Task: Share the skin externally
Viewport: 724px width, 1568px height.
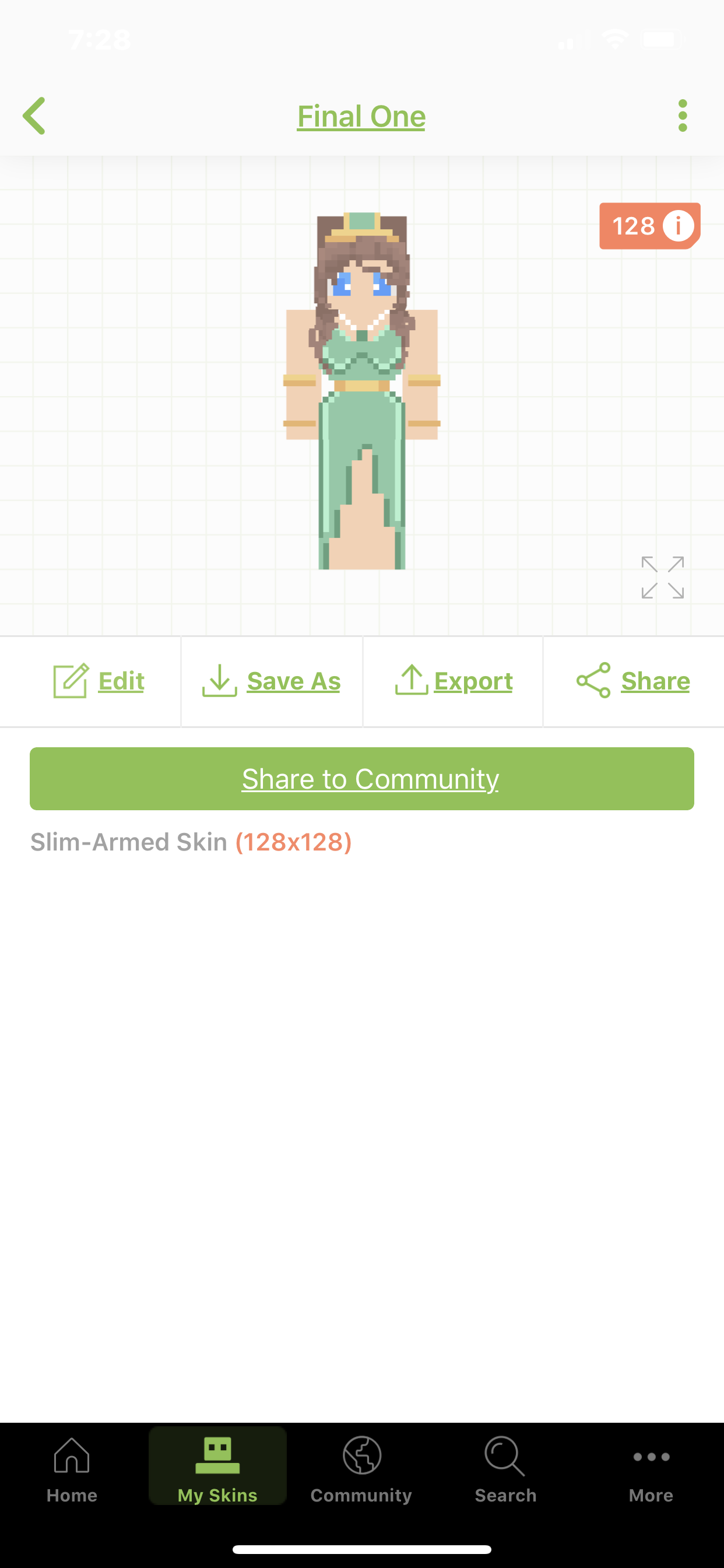Action: click(x=633, y=681)
